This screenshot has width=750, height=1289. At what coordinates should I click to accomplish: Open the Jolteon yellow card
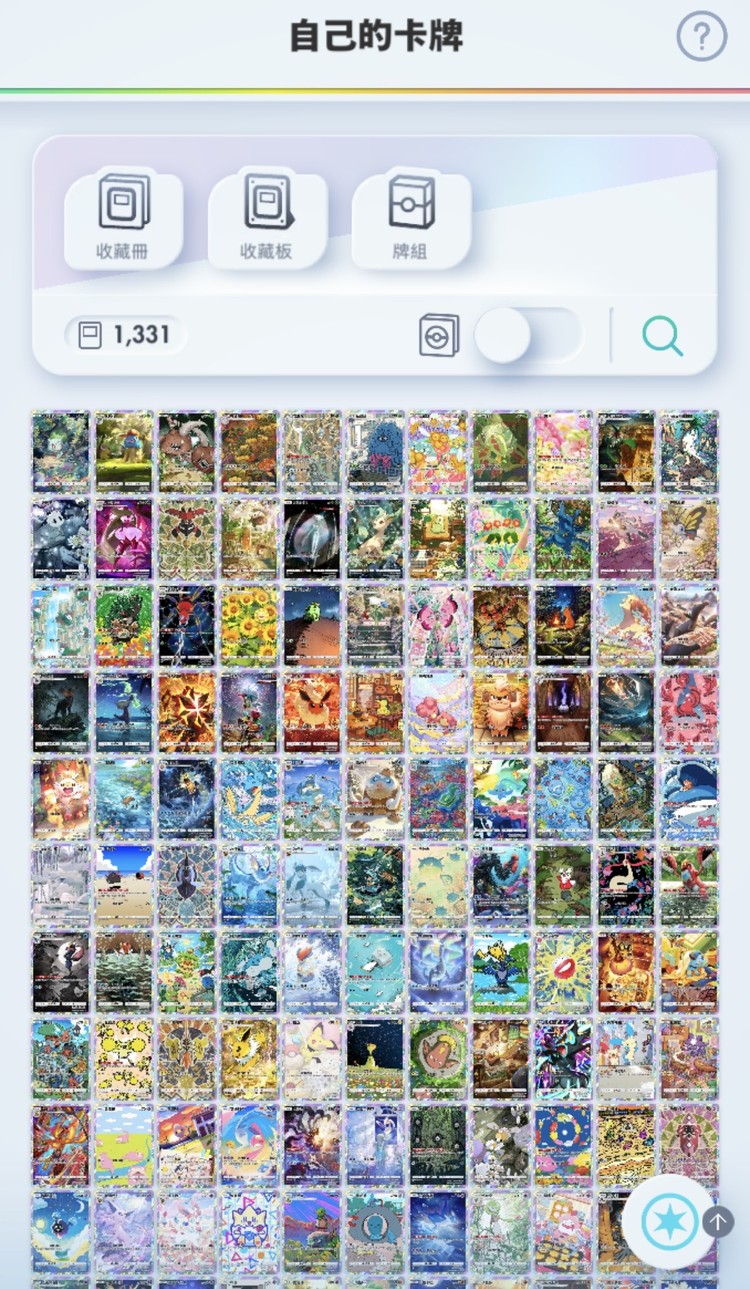tap(249, 1058)
